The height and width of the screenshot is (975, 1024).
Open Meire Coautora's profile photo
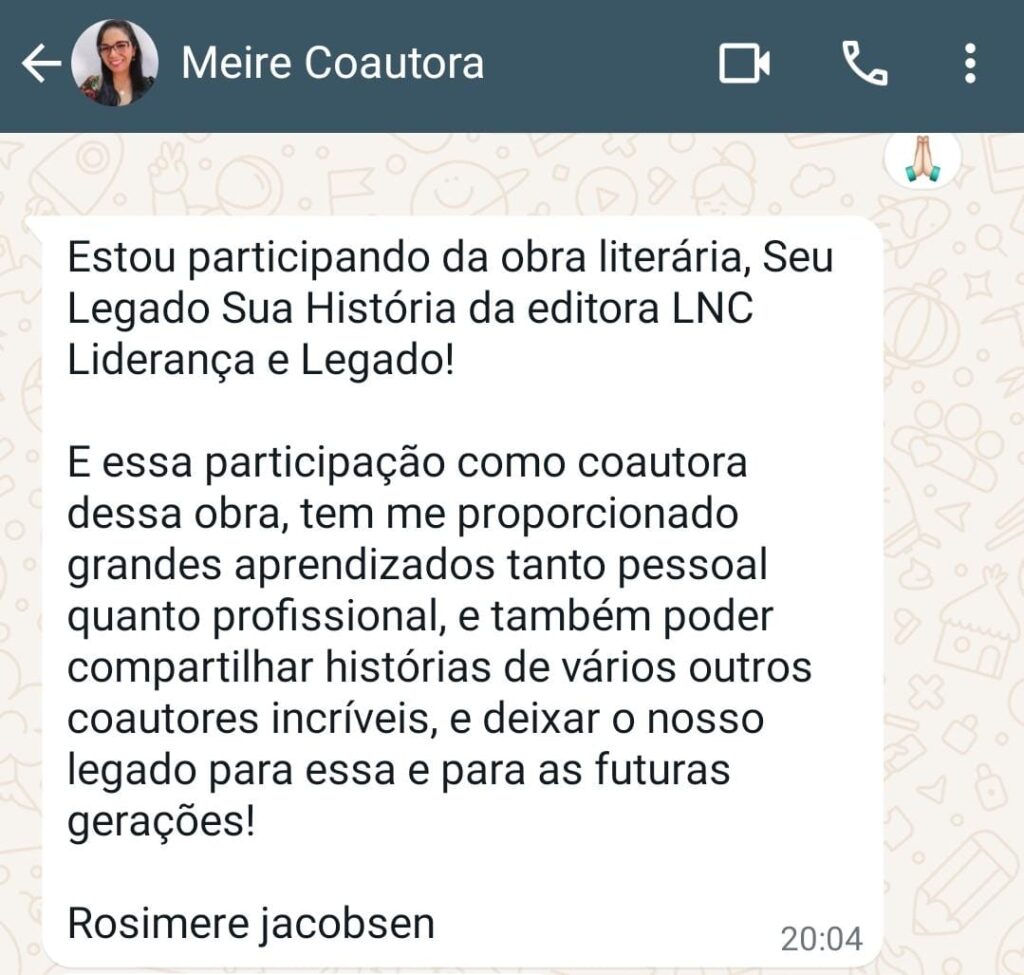[114, 65]
